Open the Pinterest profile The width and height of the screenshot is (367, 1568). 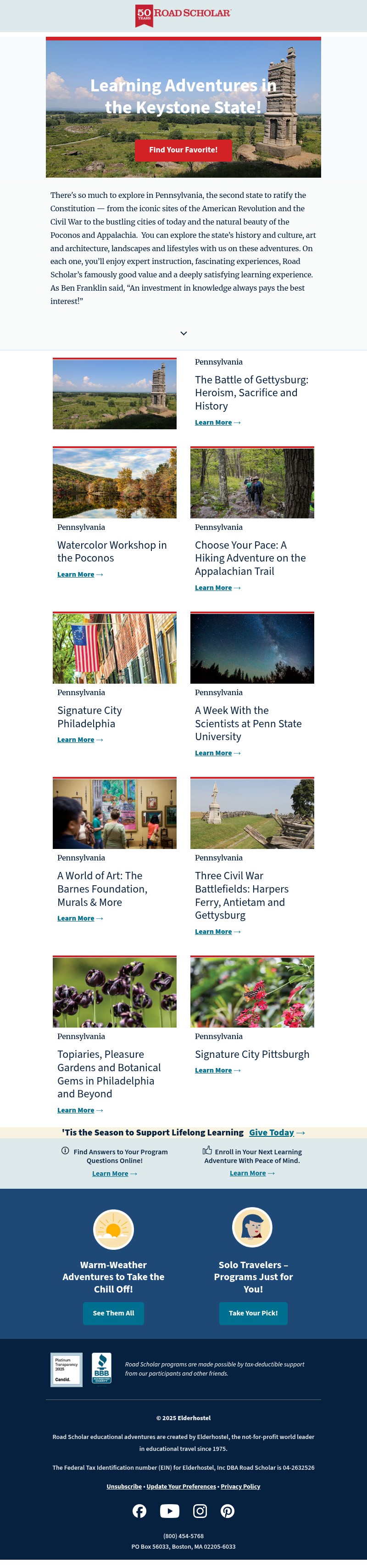228,1511
